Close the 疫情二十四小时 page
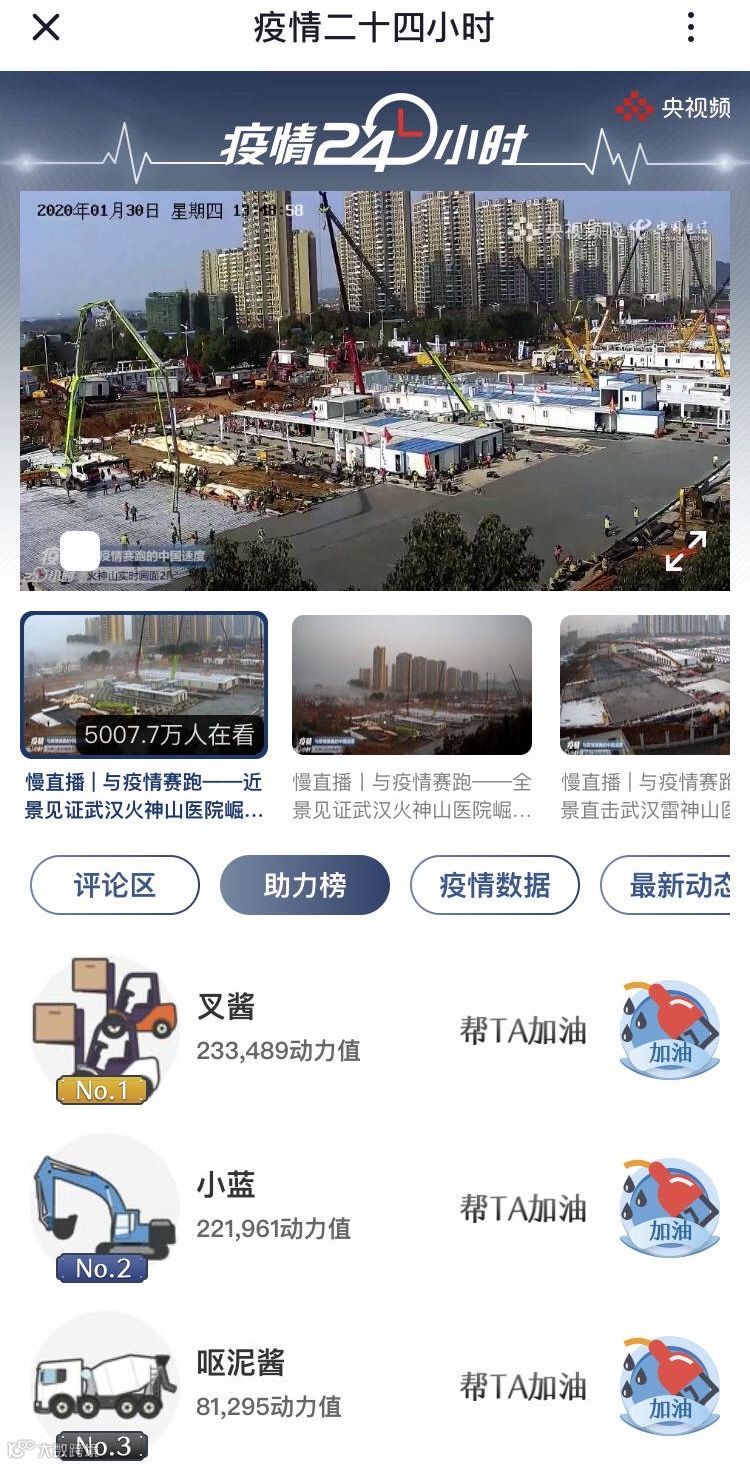Image resolution: width=750 pixels, height=1465 pixels. coord(46,28)
